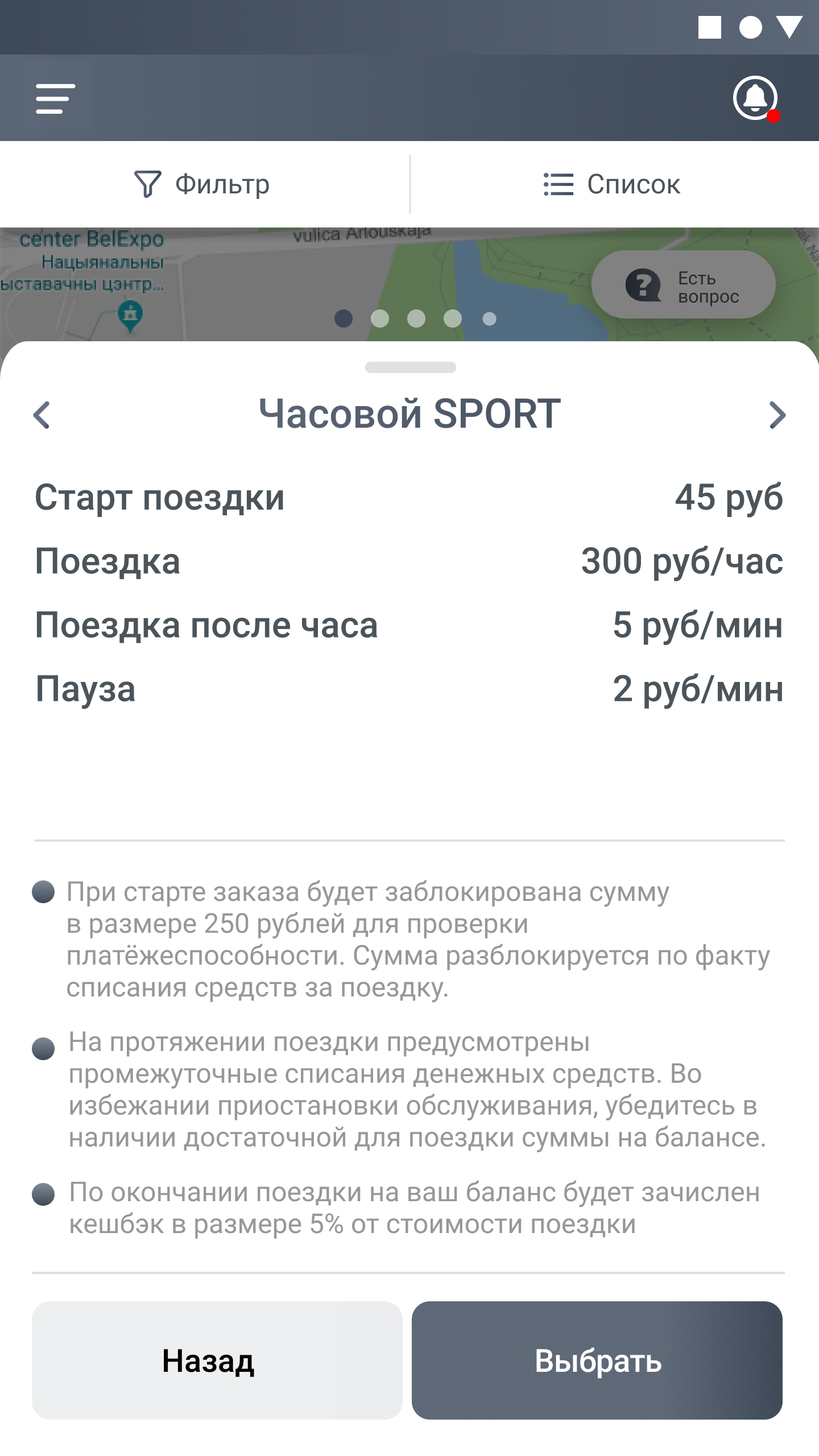Go to the next tariff arrow
Viewport: 819px width, 1456px height.
[x=777, y=415]
